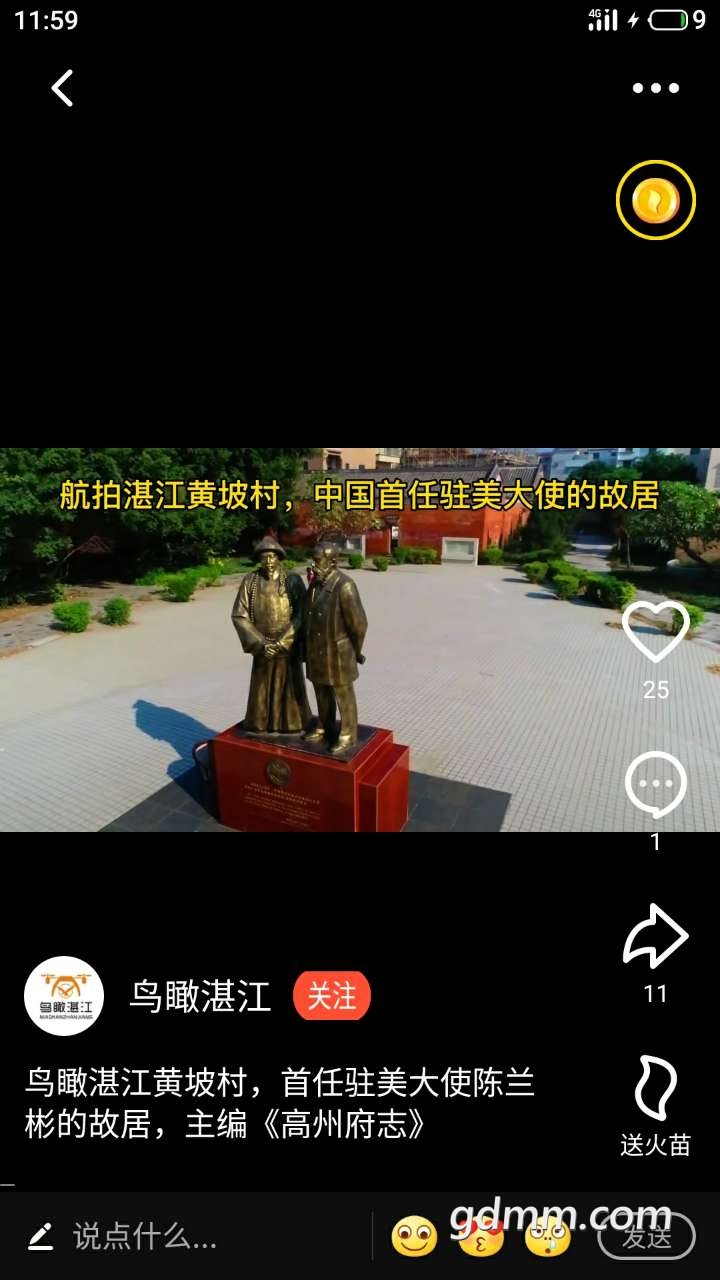
Task: Share this video with the arrow icon
Action: [x=655, y=936]
